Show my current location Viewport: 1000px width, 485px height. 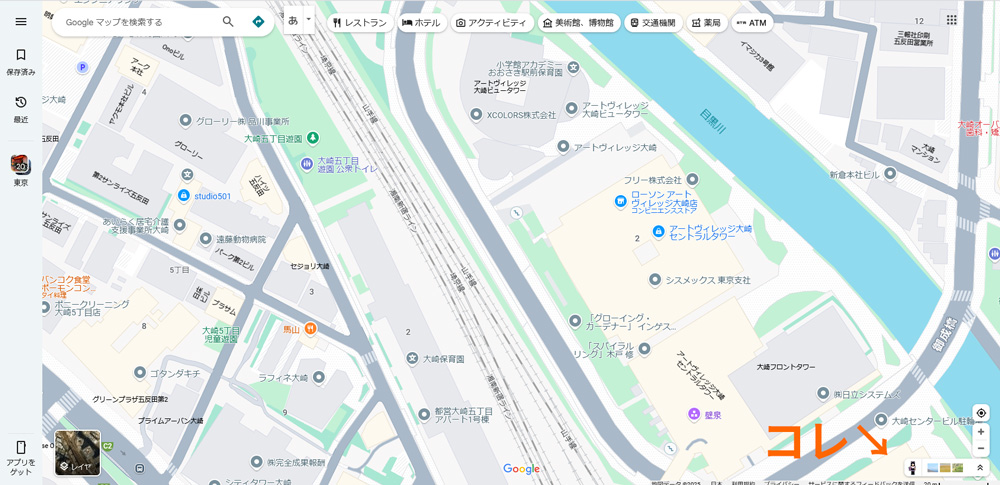pyautogui.click(x=981, y=413)
